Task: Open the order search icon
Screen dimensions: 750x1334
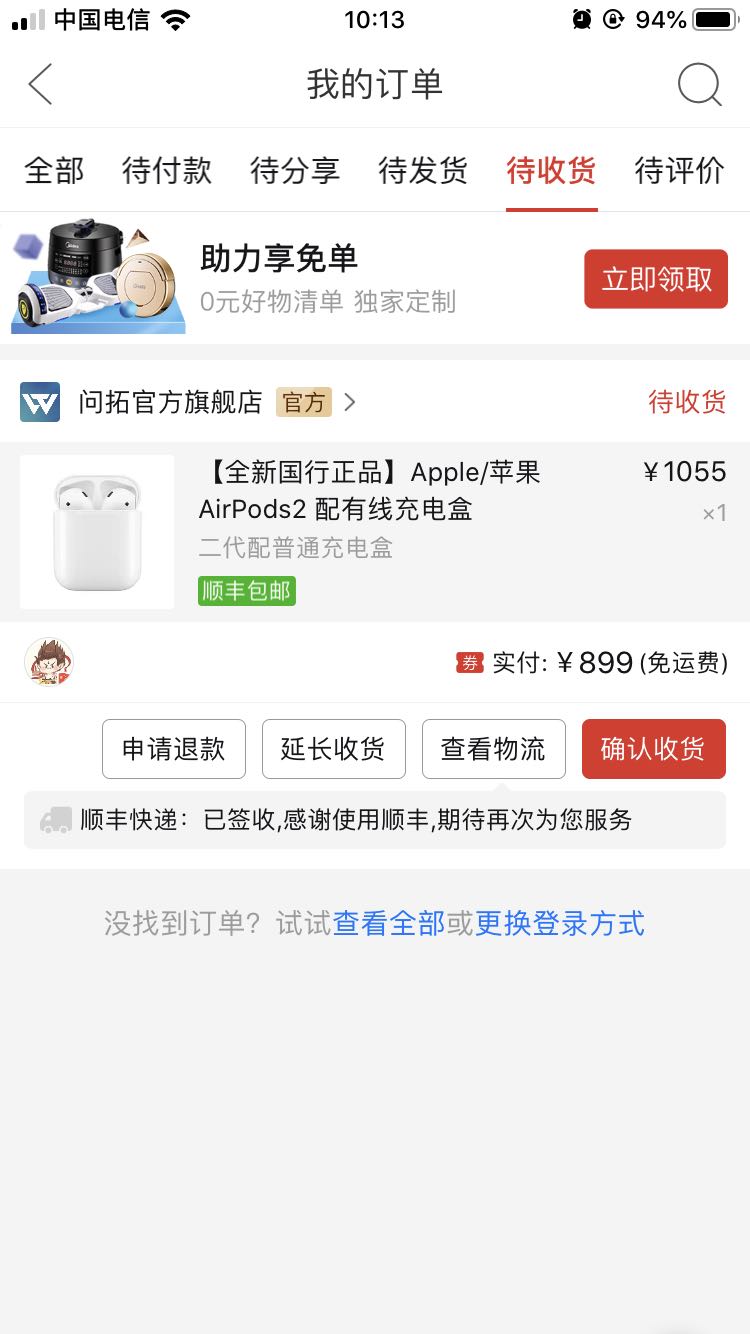Action: [699, 84]
